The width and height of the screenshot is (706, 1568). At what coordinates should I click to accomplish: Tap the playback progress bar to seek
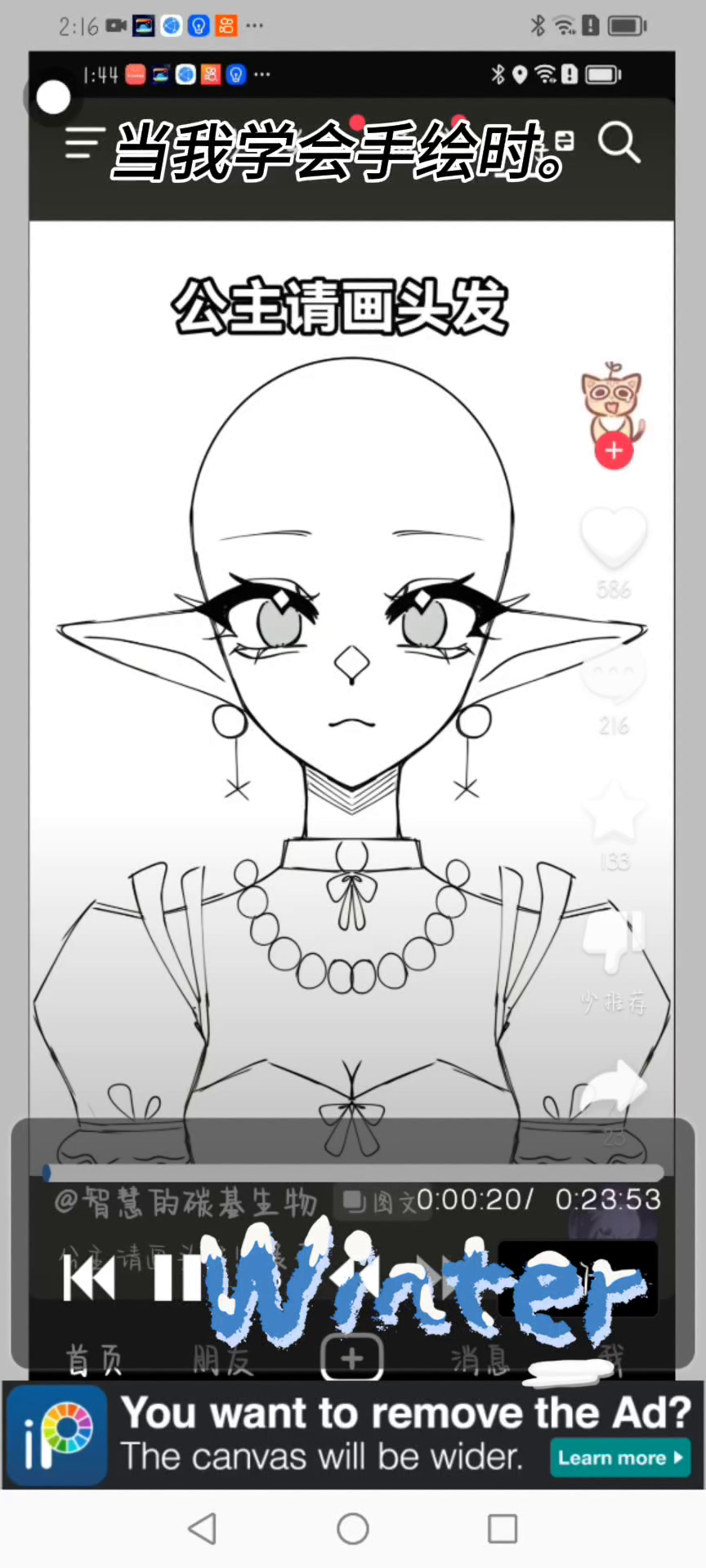(x=353, y=1174)
